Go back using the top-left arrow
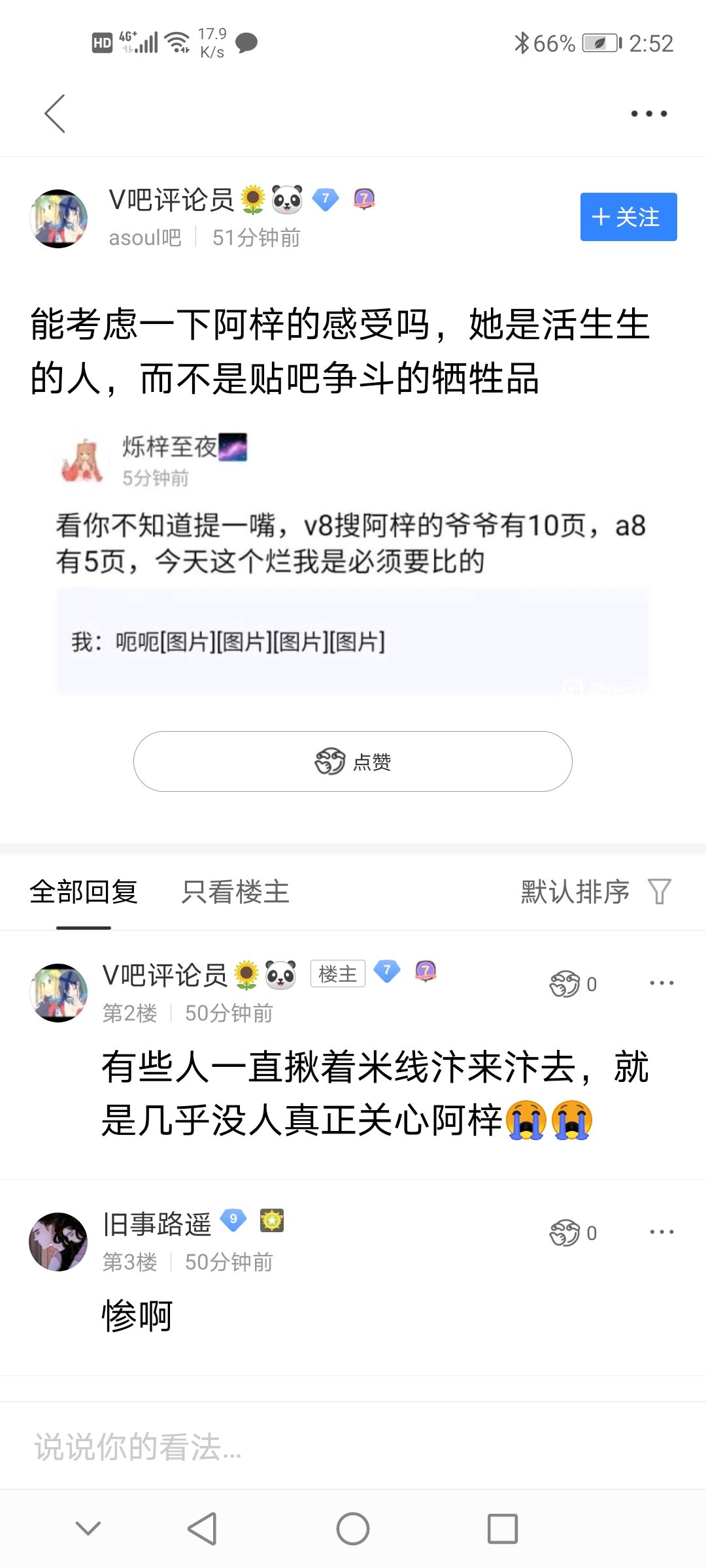Image resolution: width=706 pixels, height=1568 pixels. tap(55, 114)
